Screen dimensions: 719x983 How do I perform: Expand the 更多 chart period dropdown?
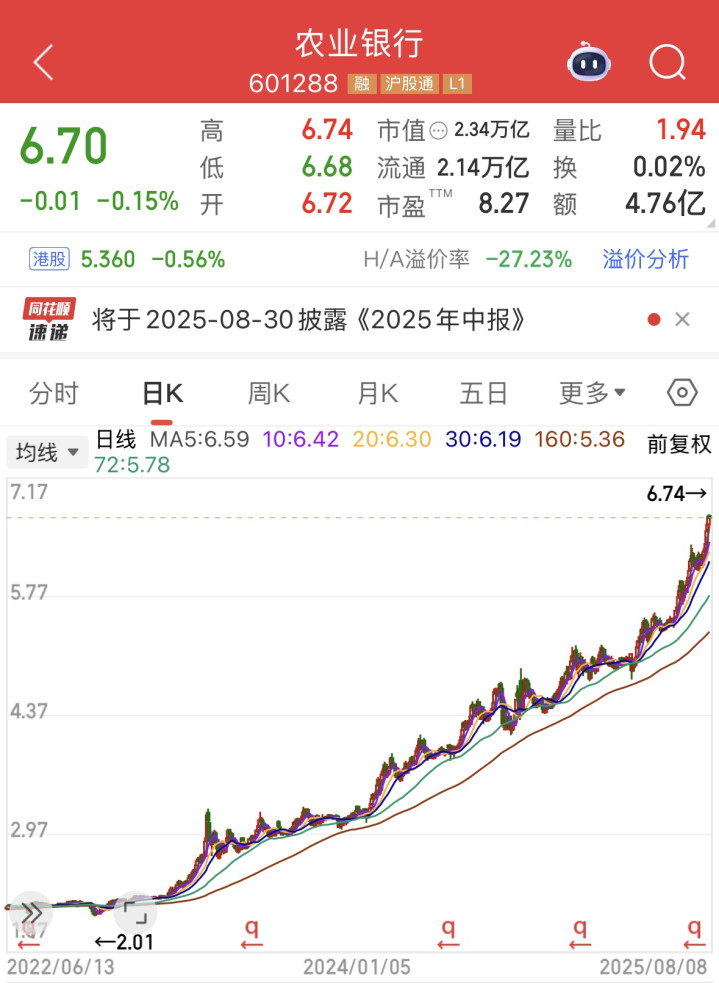[593, 393]
